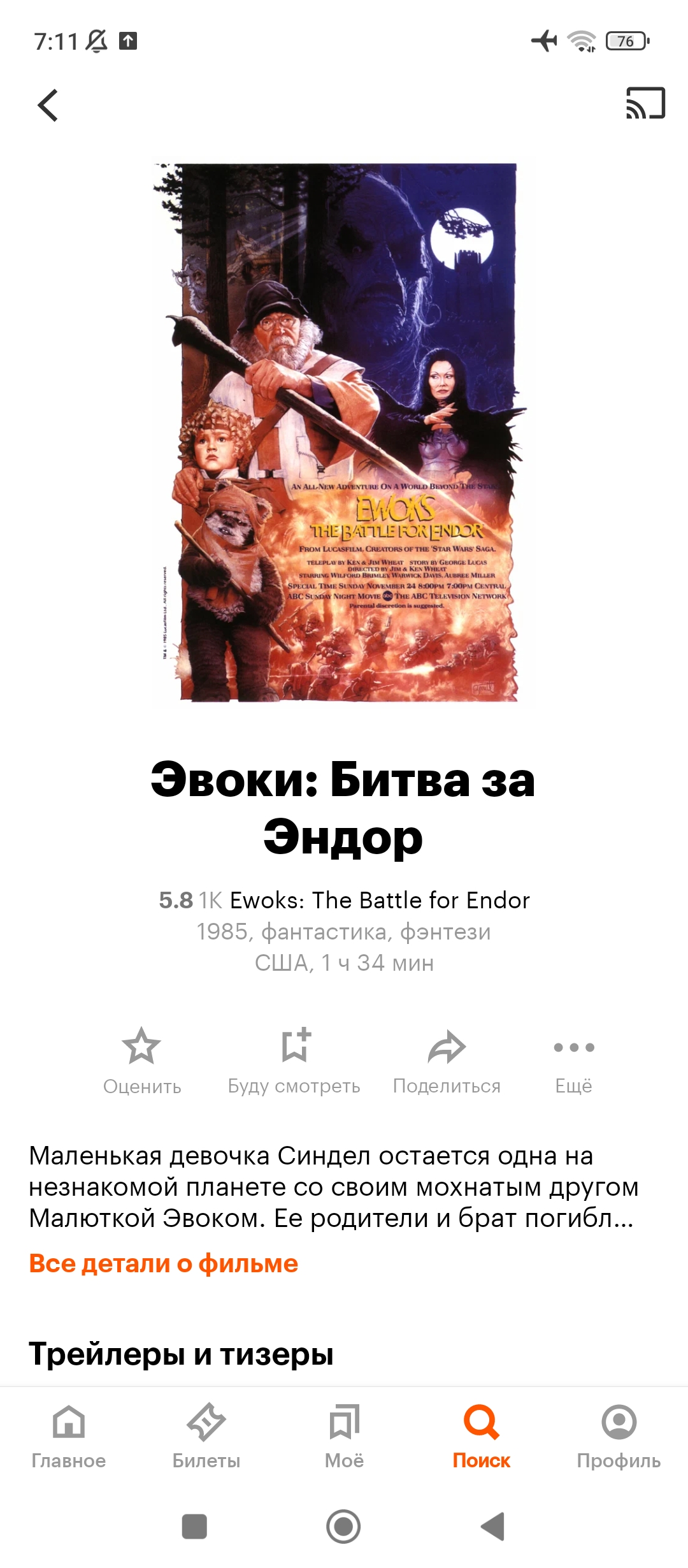
Task: Open the Ewoks movie poster
Action: [x=344, y=433]
